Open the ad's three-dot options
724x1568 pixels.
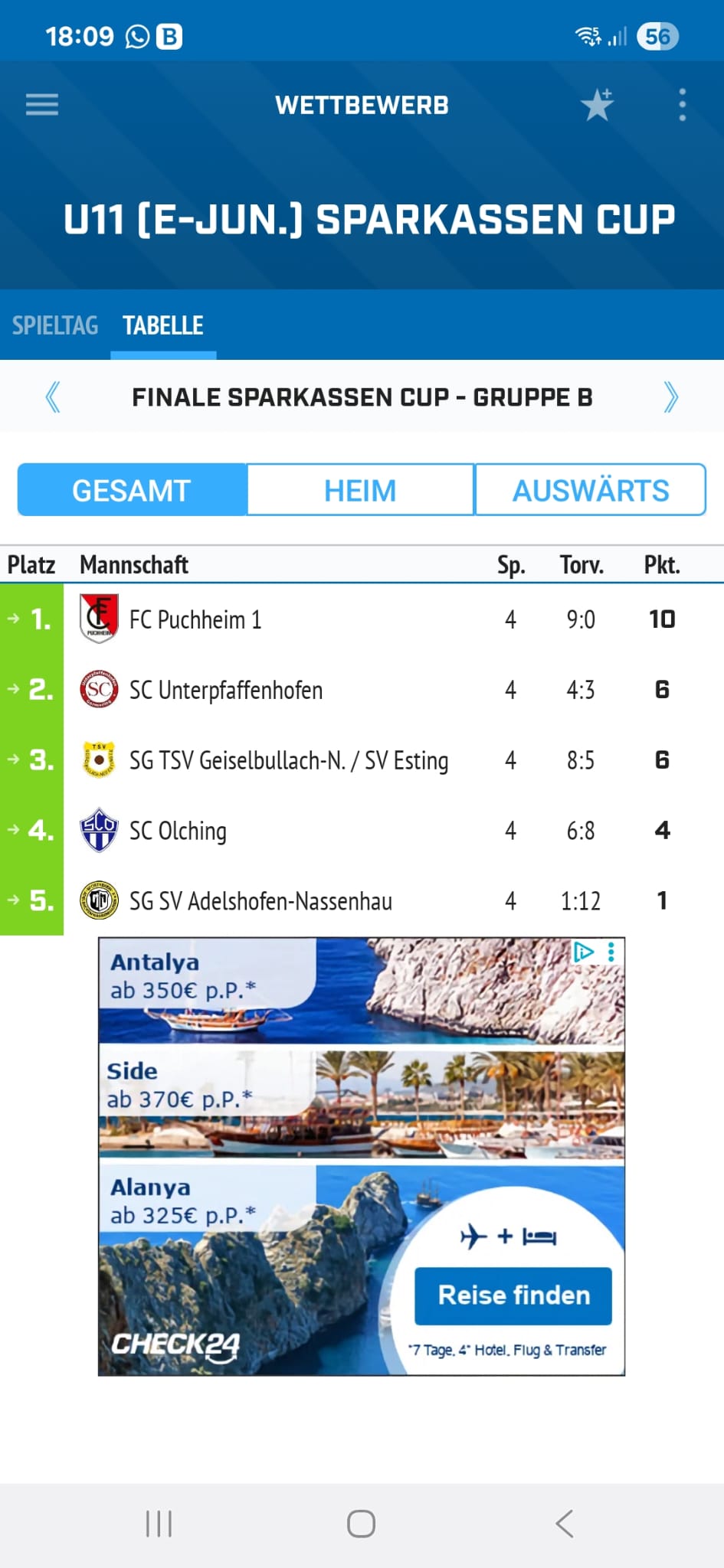click(x=611, y=952)
